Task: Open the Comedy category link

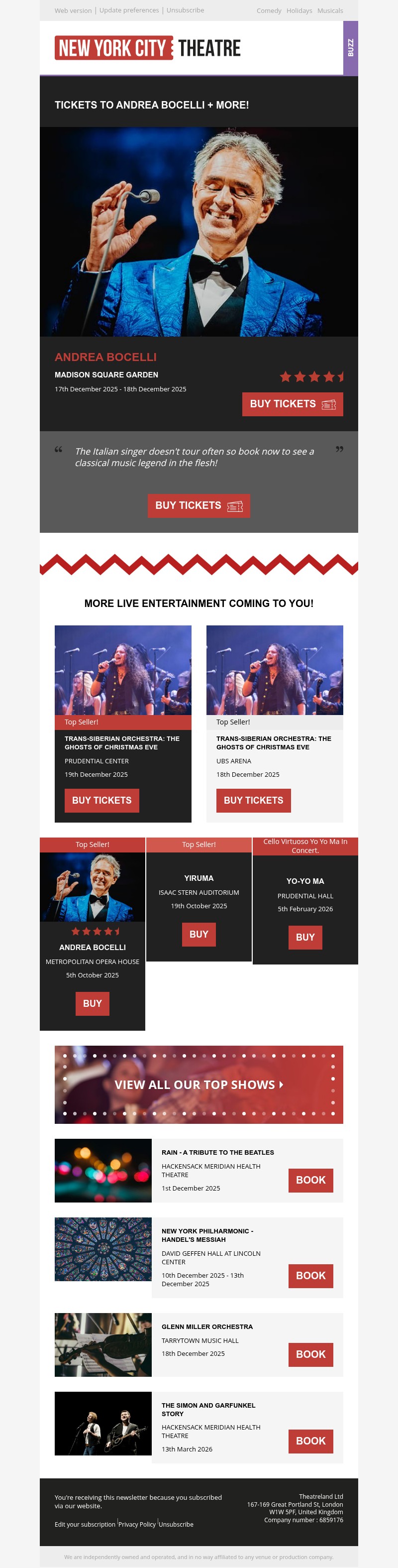Action: click(x=268, y=11)
